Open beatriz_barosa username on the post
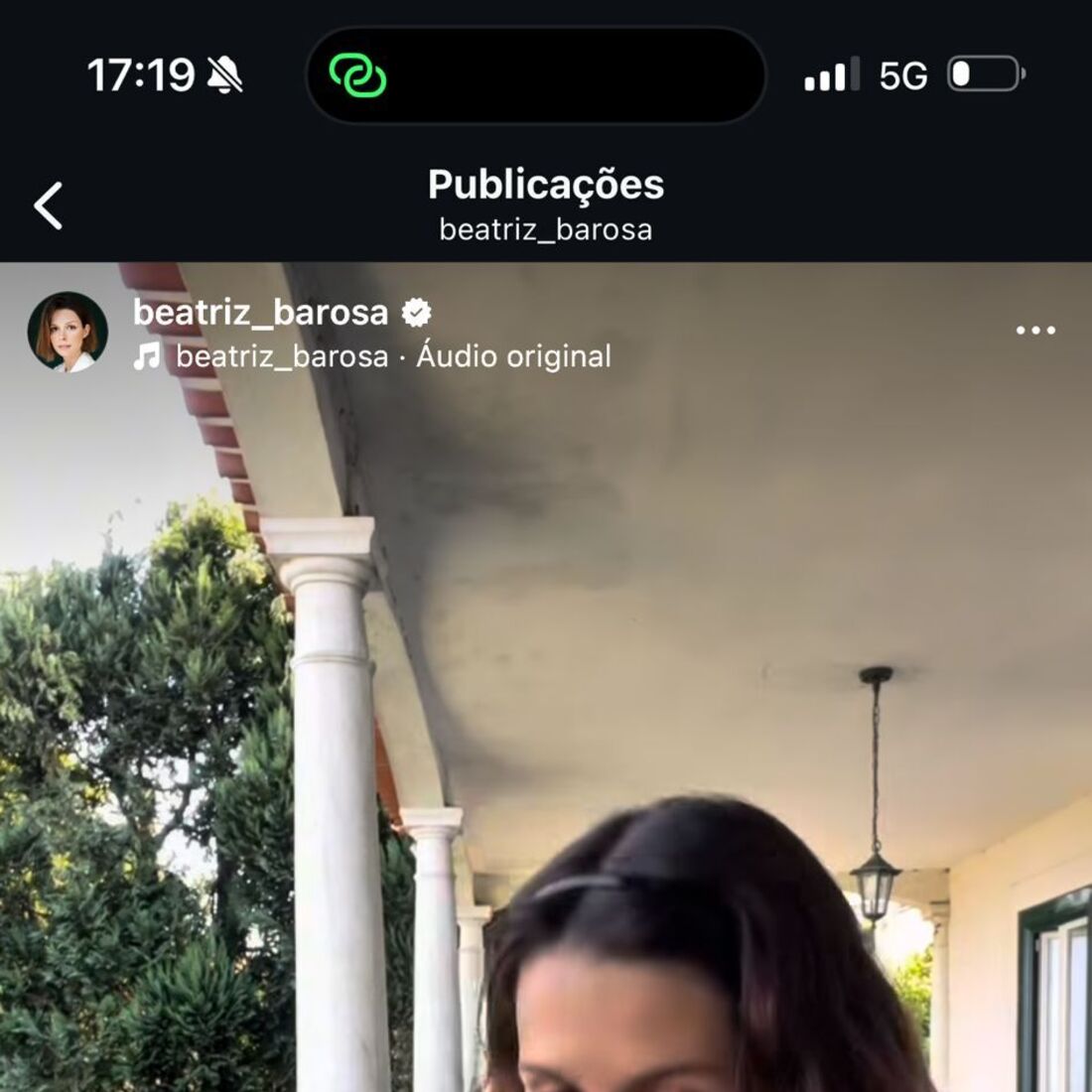The height and width of the screenshot is (1092, 1092). (260, 313)
